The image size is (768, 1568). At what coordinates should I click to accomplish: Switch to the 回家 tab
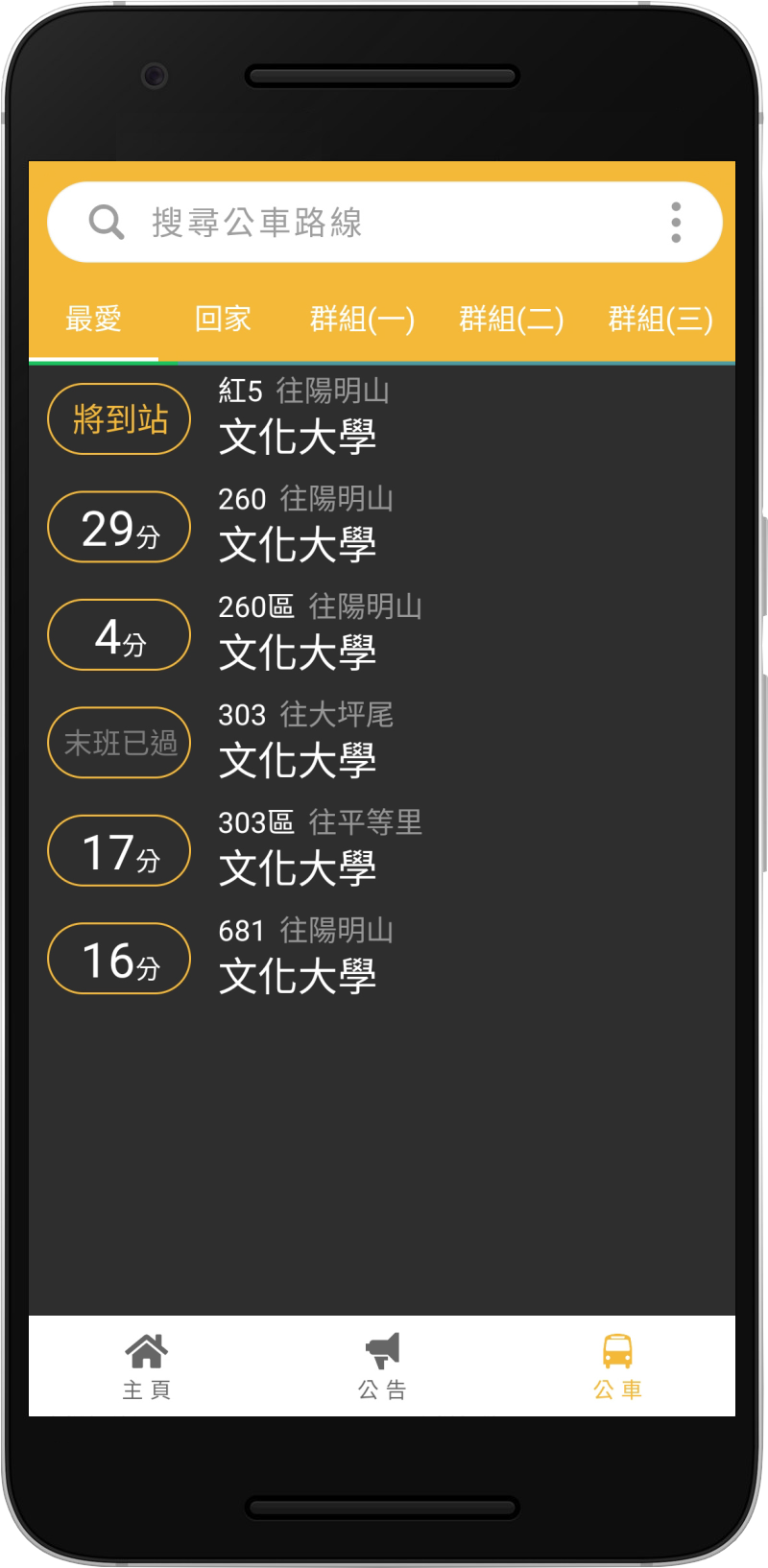(x=223, y=319)
